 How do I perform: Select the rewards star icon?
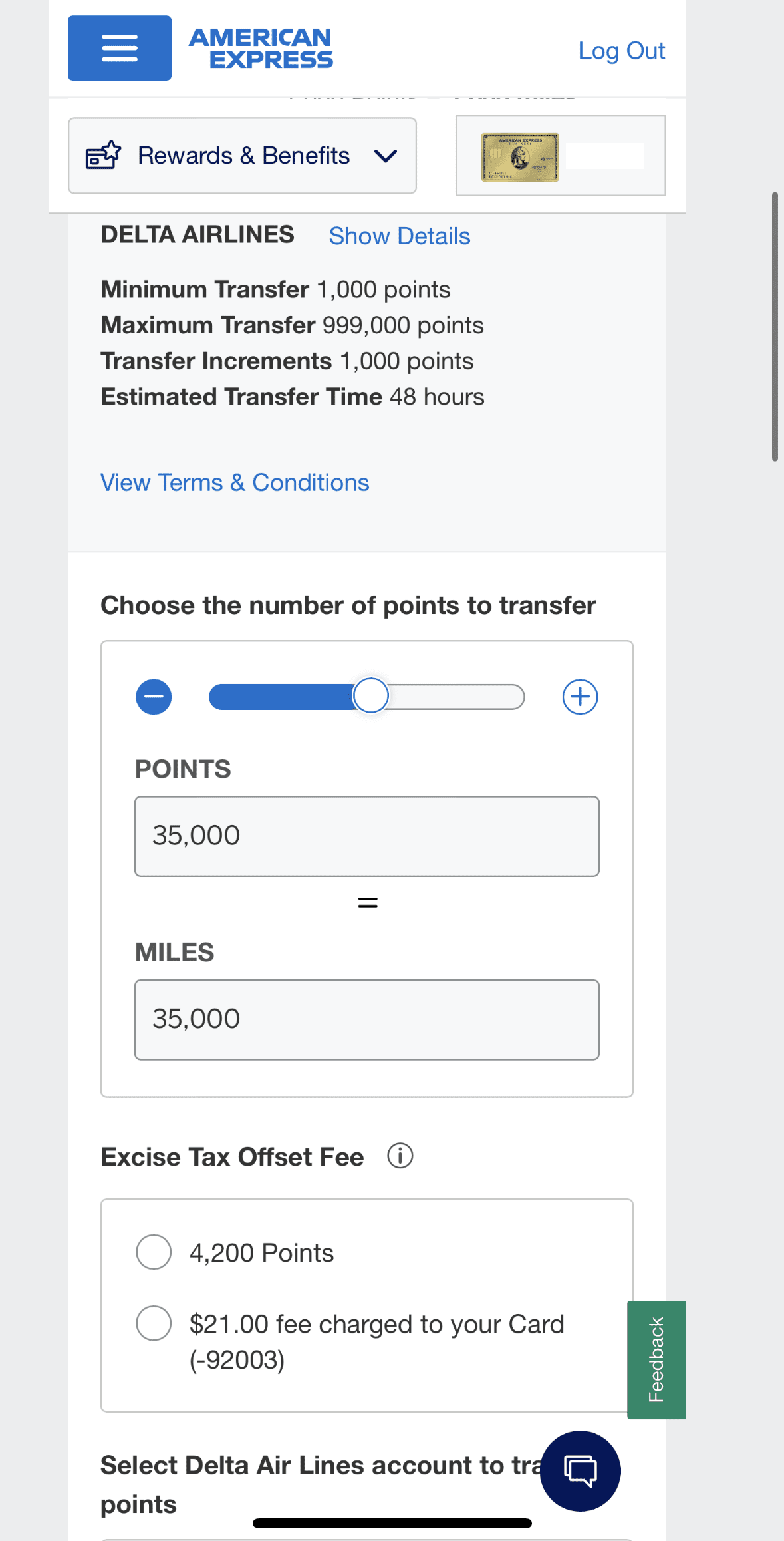102,155
